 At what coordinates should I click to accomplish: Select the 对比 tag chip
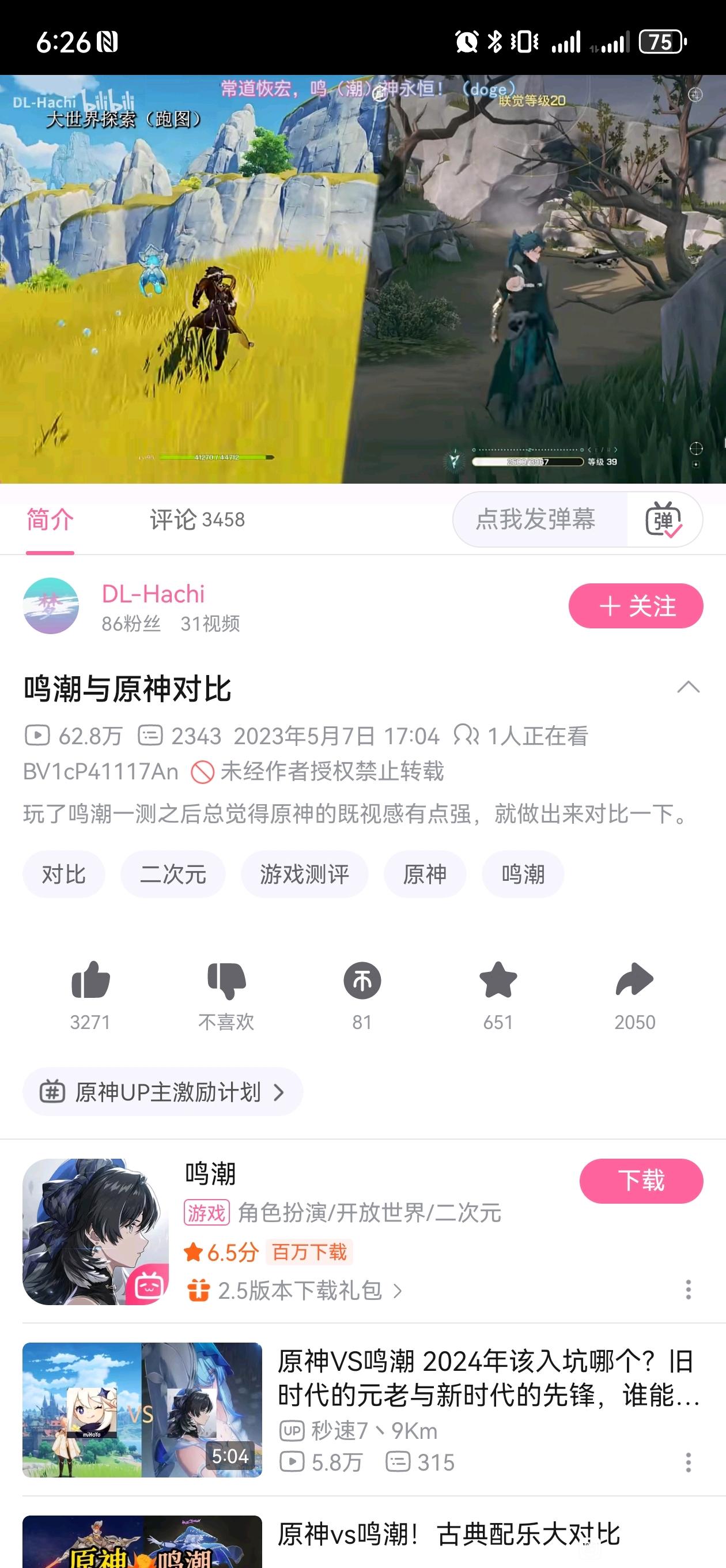(64, 874)
